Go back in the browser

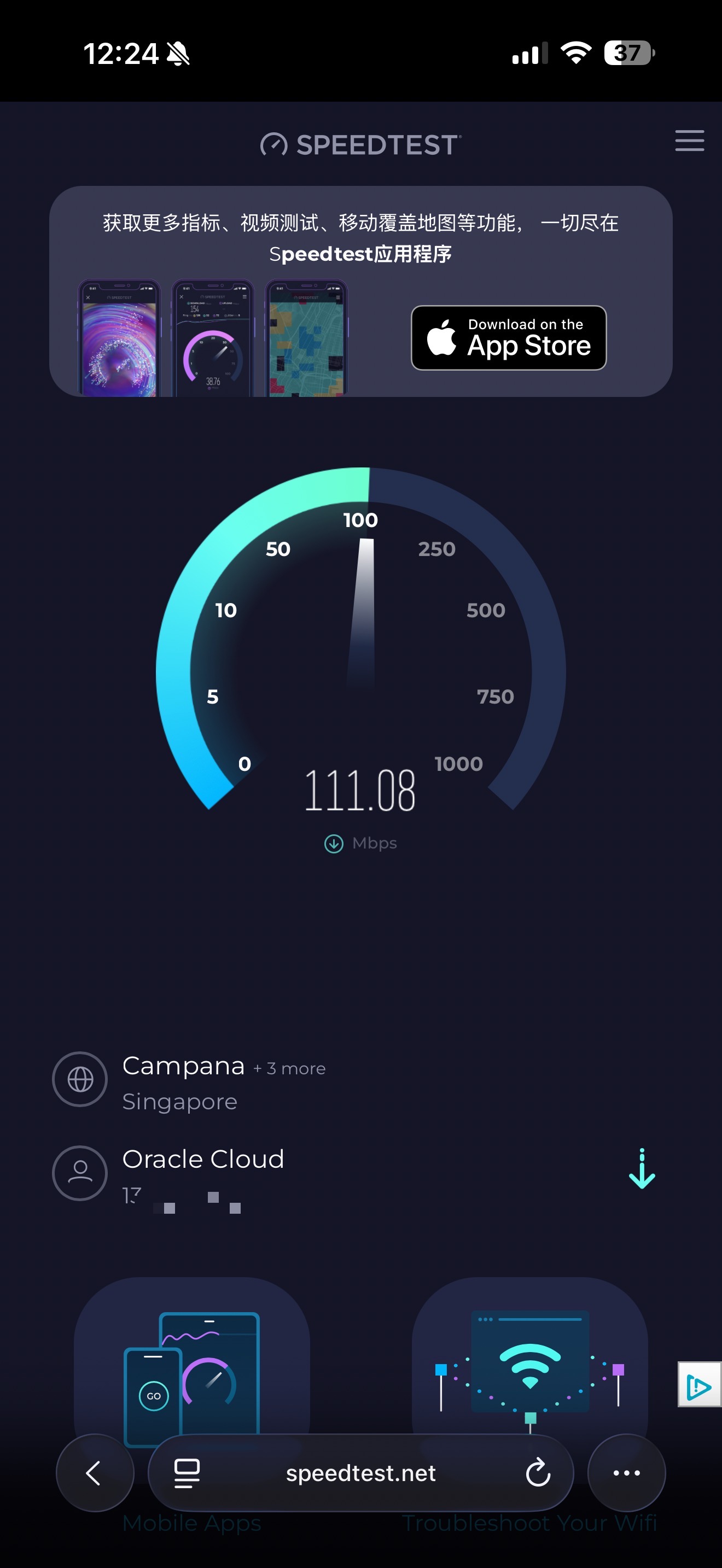pos(95,1472)
